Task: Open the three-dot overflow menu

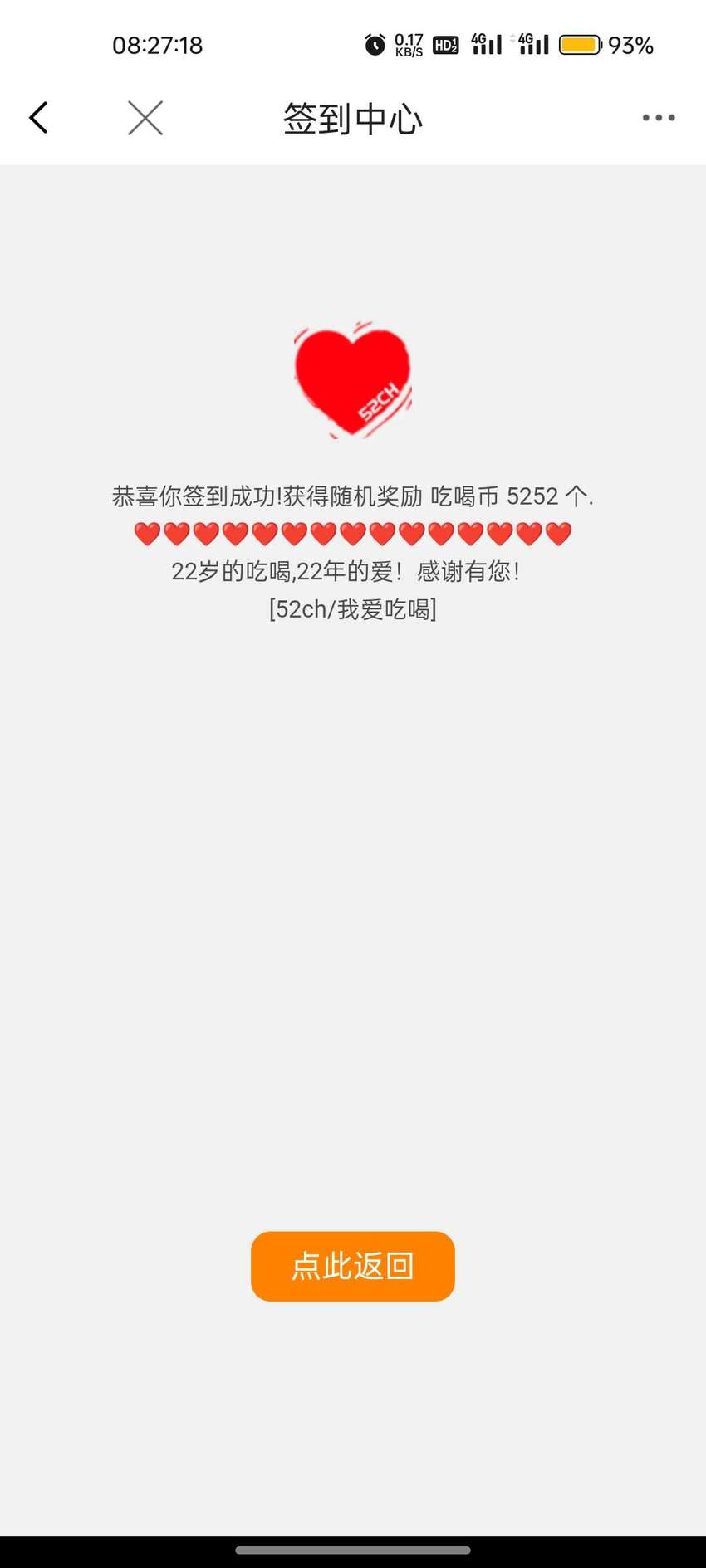Action: coord(659,118)
